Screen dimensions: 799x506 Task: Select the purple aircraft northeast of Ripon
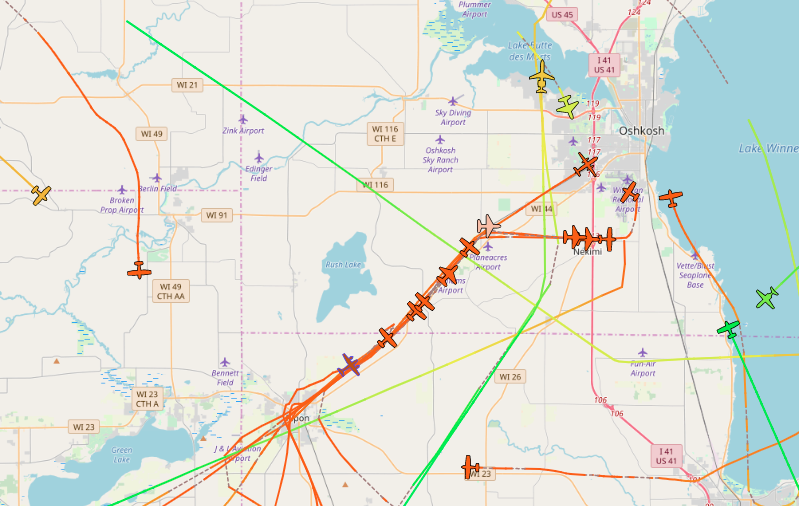click(x=349, y=366)
